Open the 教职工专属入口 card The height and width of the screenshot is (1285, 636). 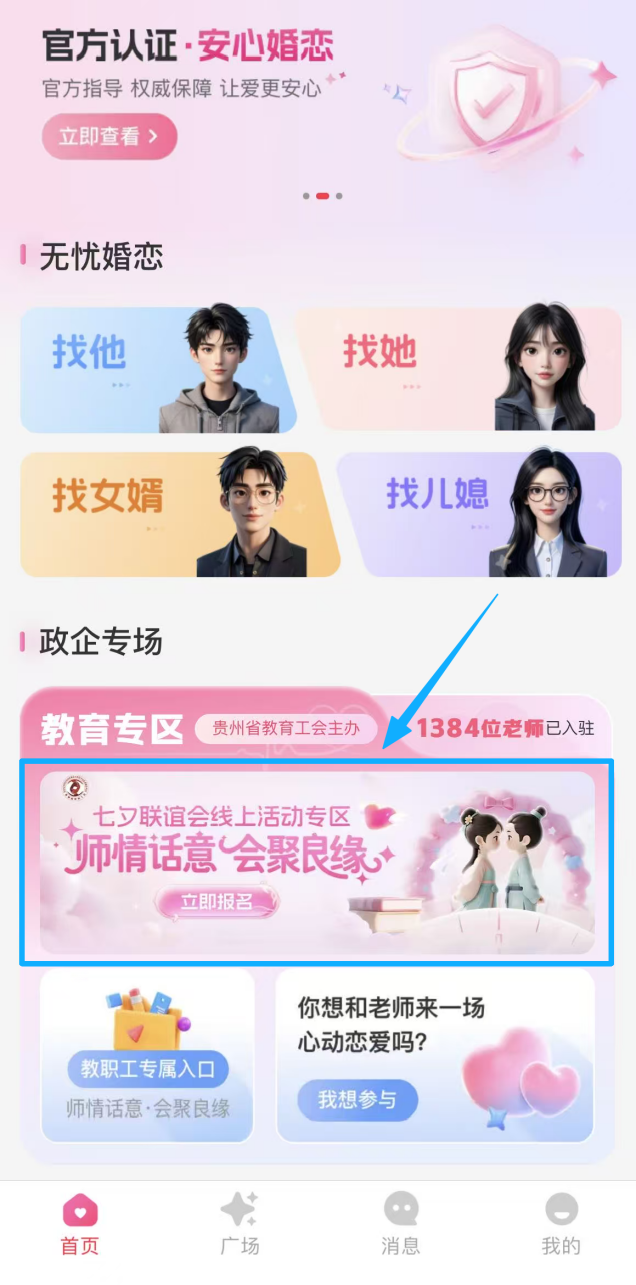(x=147, y=1070)
